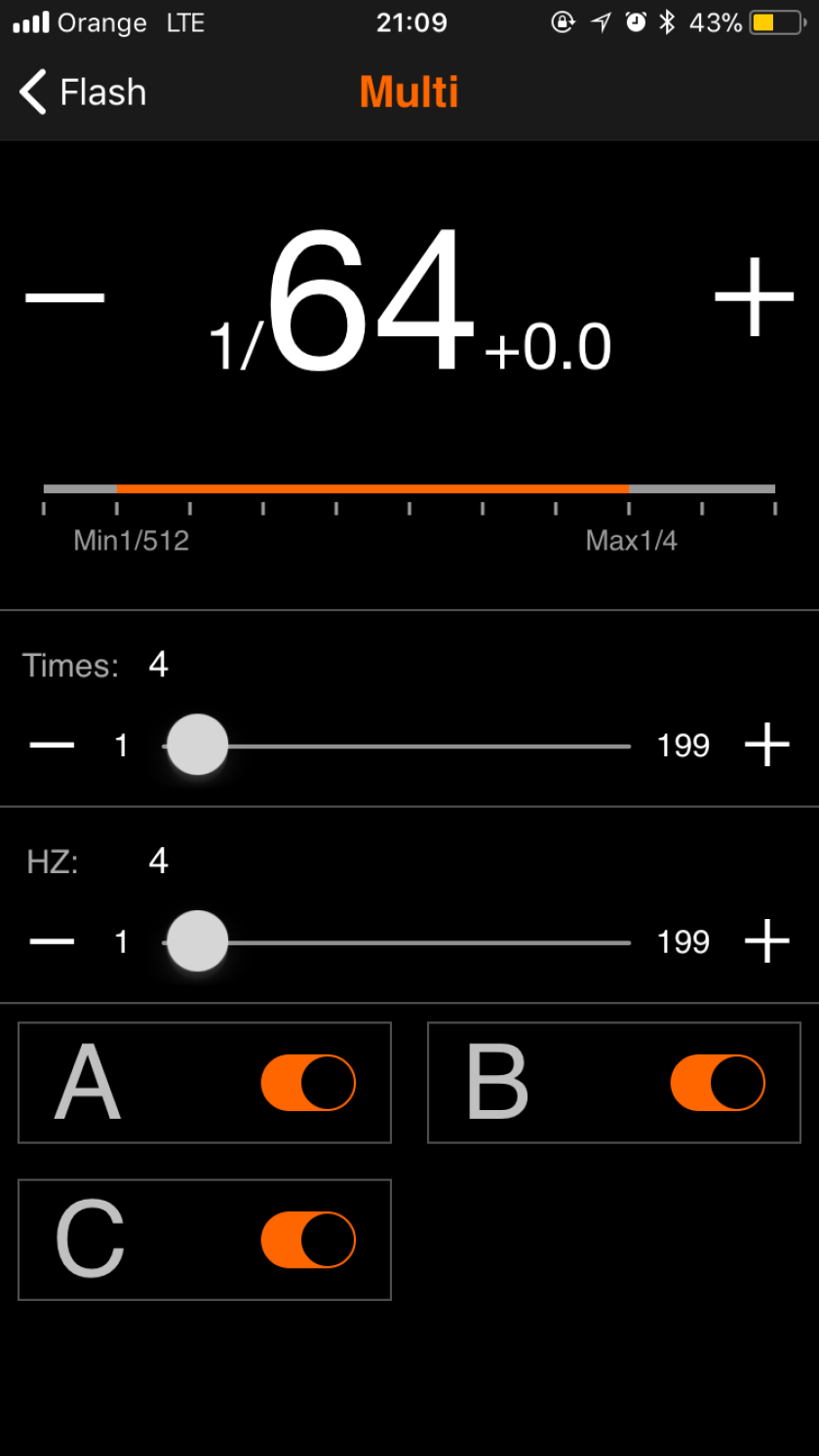This screenshot has width=819, height=1456.
Task: Decrease the Times count with minus
Action: (52, 746)
